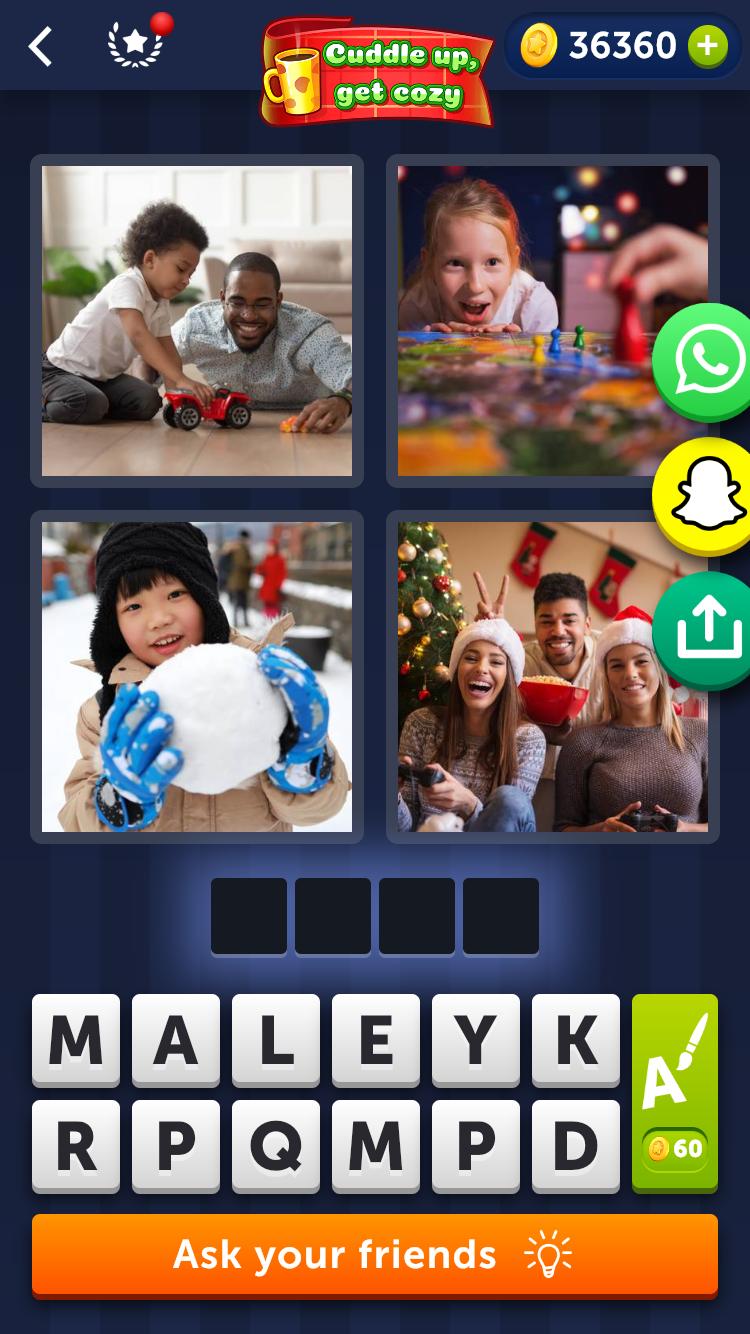This screenshot has height=1334, width=750.
Task: Tap Ask your friends button
Action: coord(375,1255)
